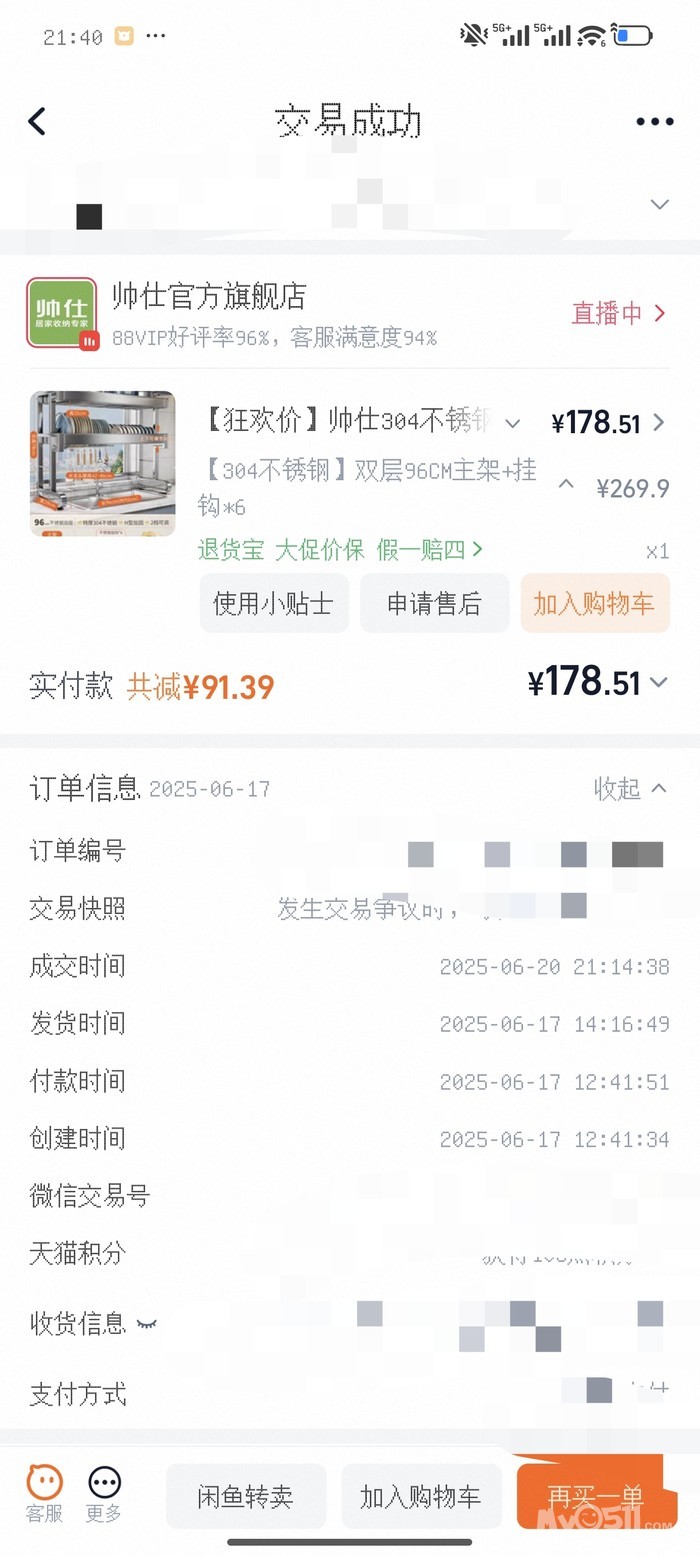Viewport: 700px width, 1556px height.
Task: Expand the 【狂欢价】帅仕304不锈钢 product title
Action: click(x=512, y=423)
